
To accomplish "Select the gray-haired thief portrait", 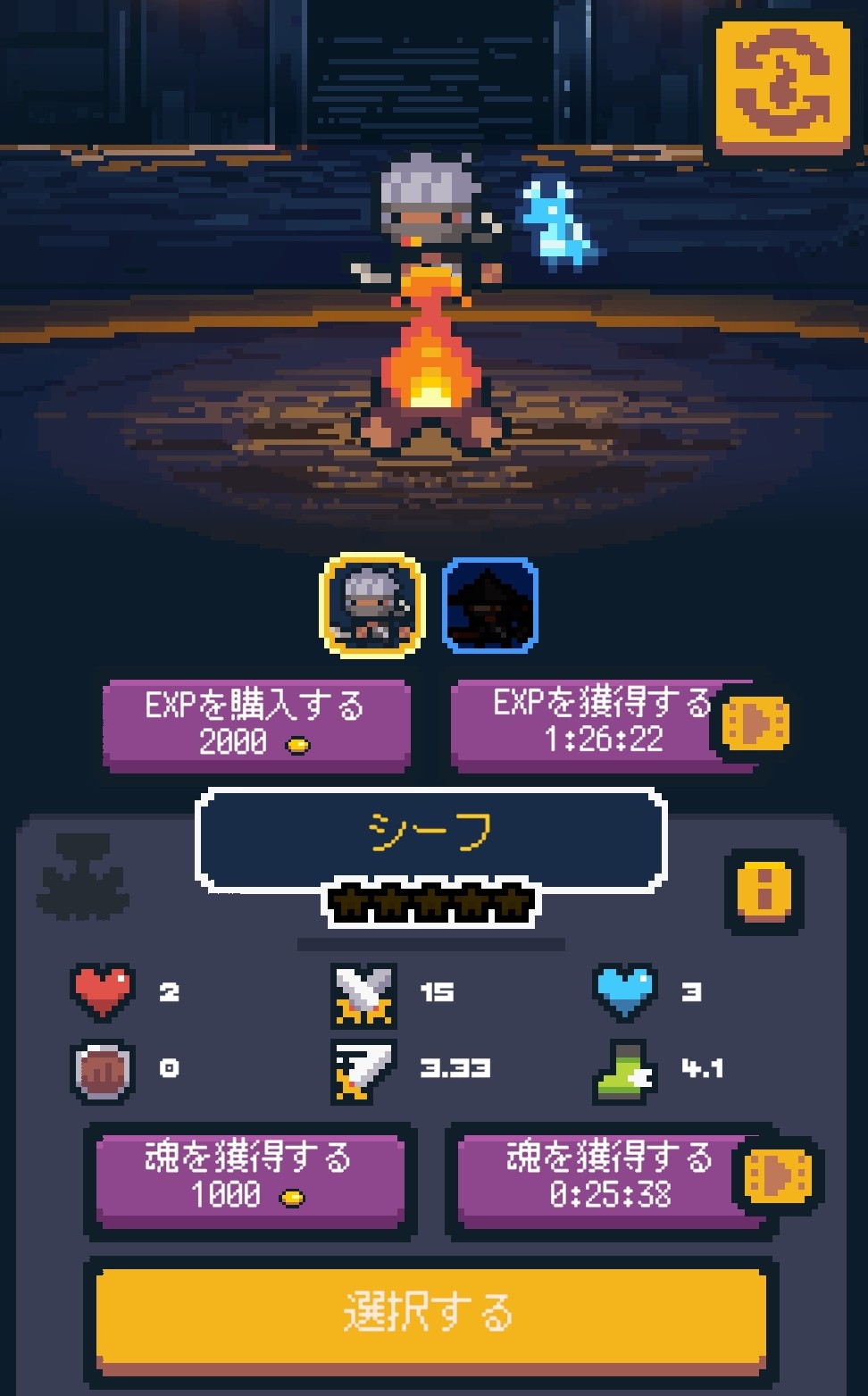I will 371,605.
